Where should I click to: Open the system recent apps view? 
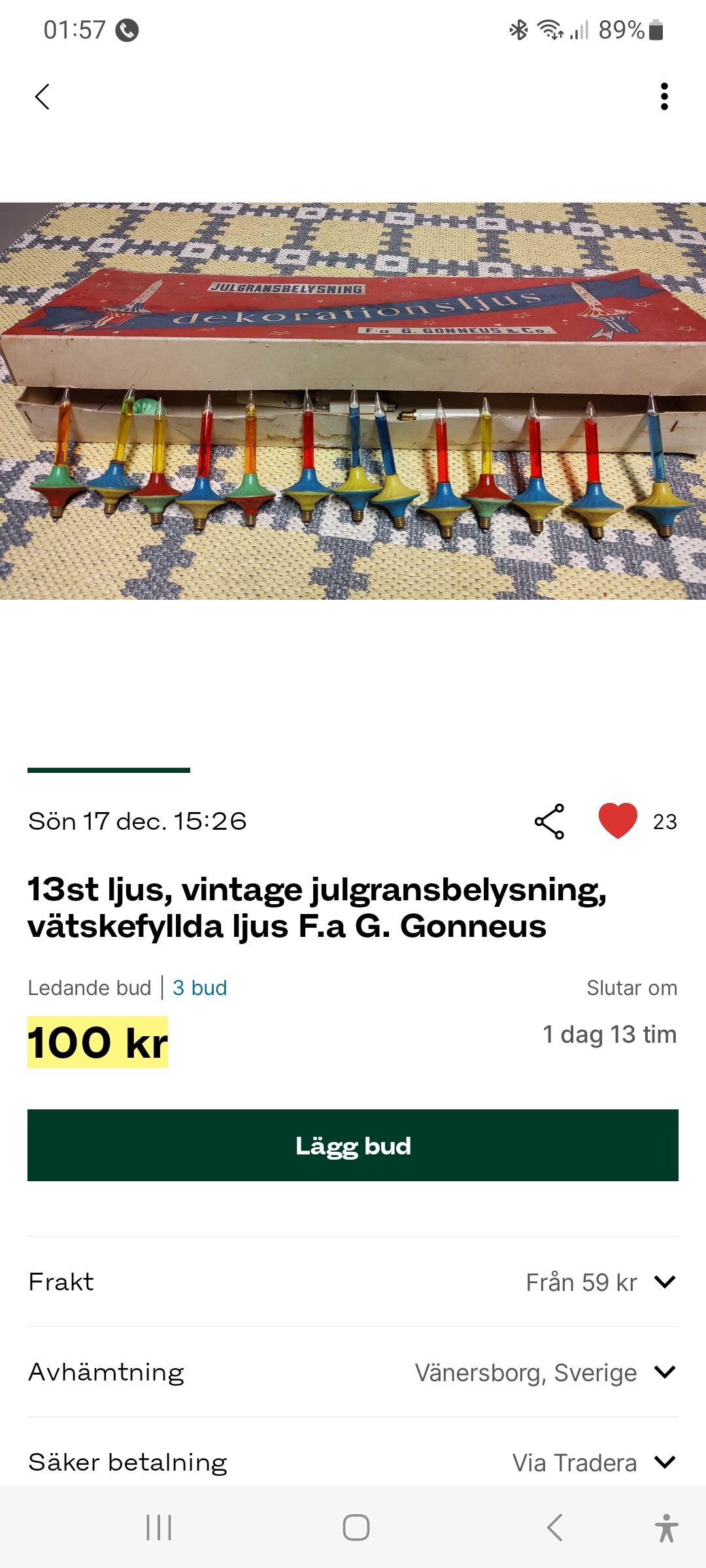tap(159, 1527)
